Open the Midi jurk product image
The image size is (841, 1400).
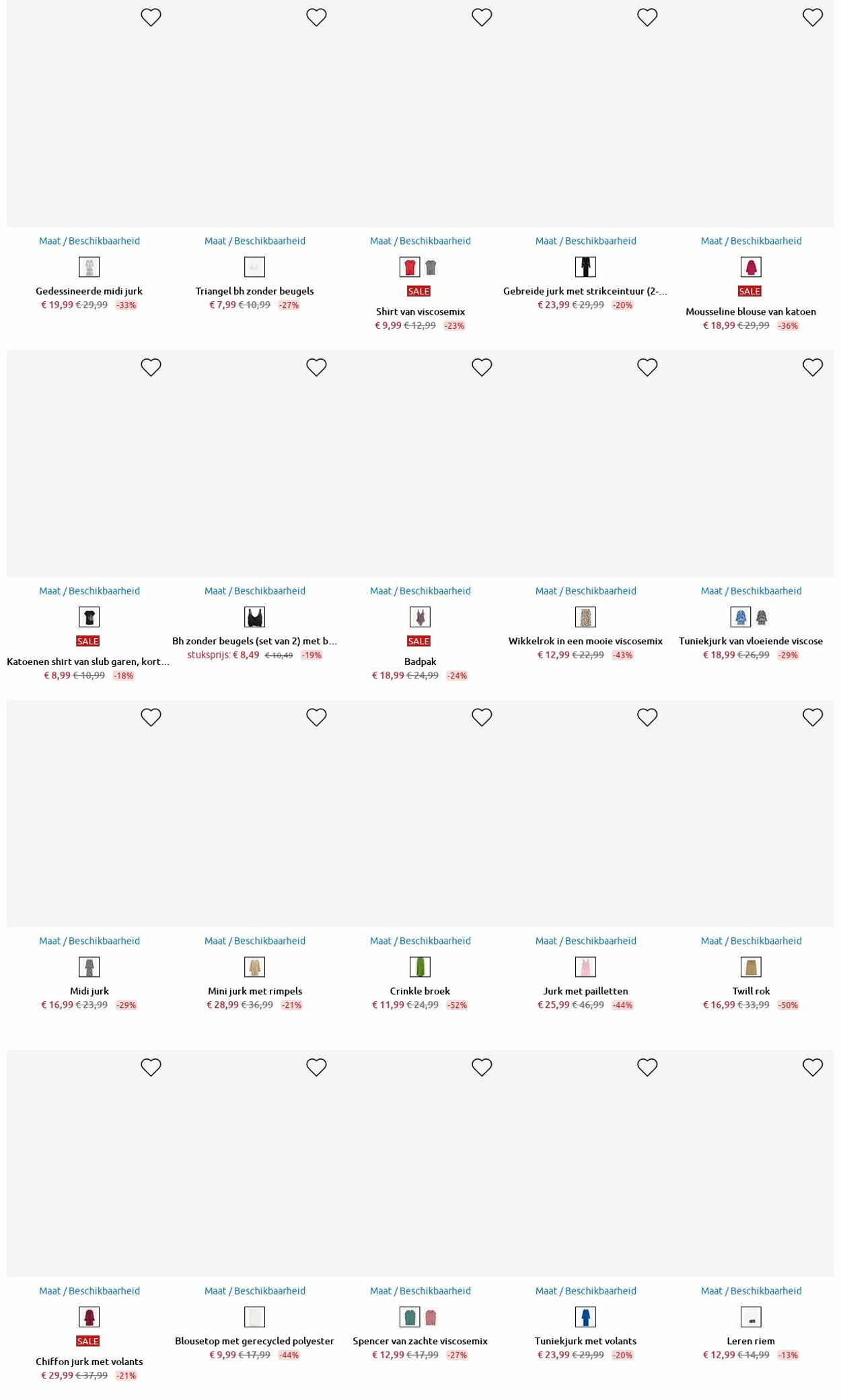tap(89, 814)
